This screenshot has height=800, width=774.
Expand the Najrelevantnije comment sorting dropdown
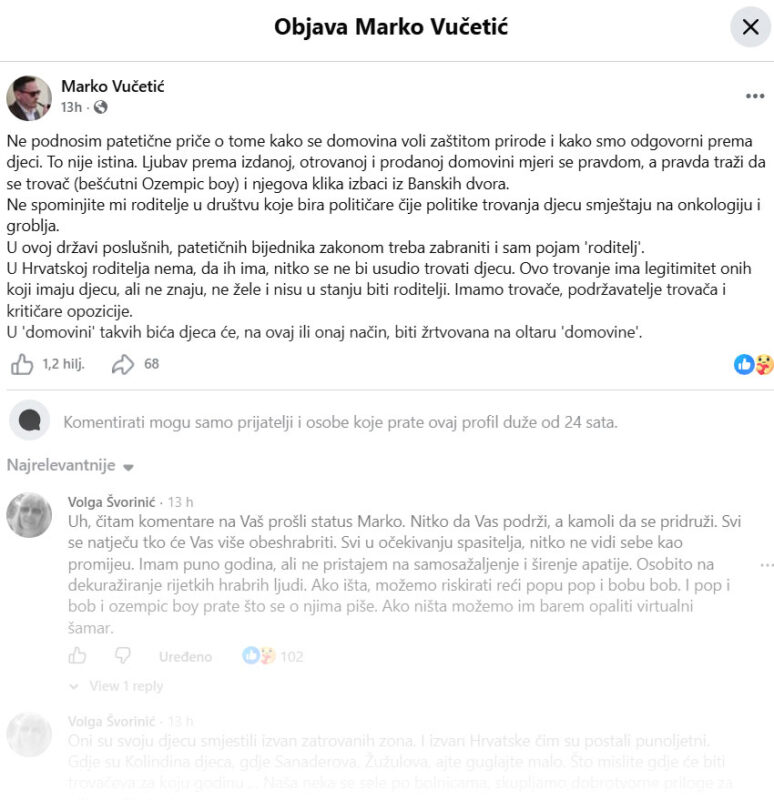click(70, 465)
